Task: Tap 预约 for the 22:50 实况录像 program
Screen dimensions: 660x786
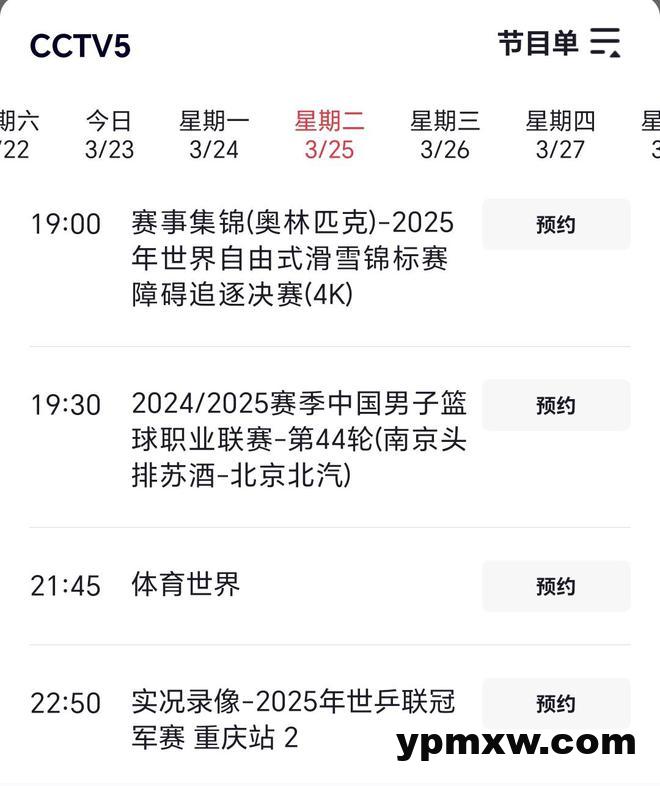Action: click(x=556, y=703)
